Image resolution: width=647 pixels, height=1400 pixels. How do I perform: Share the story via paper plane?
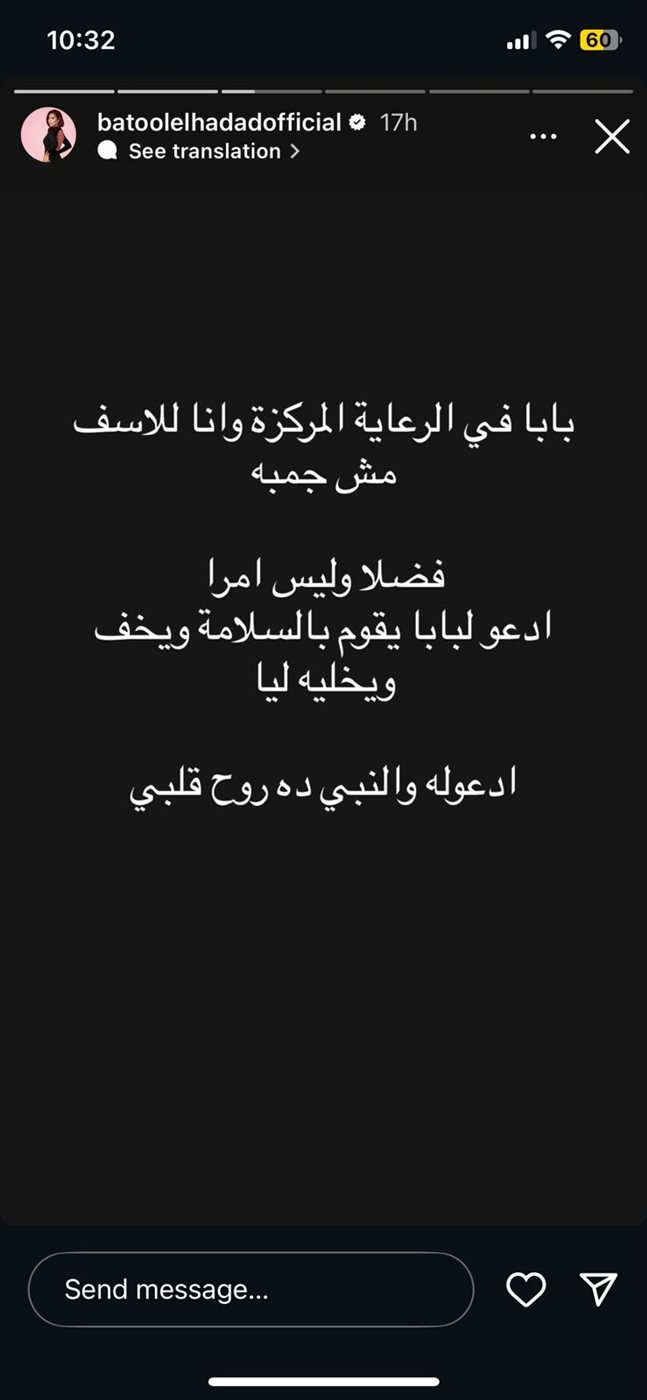pyautogui.click(x=598, y=1290)
